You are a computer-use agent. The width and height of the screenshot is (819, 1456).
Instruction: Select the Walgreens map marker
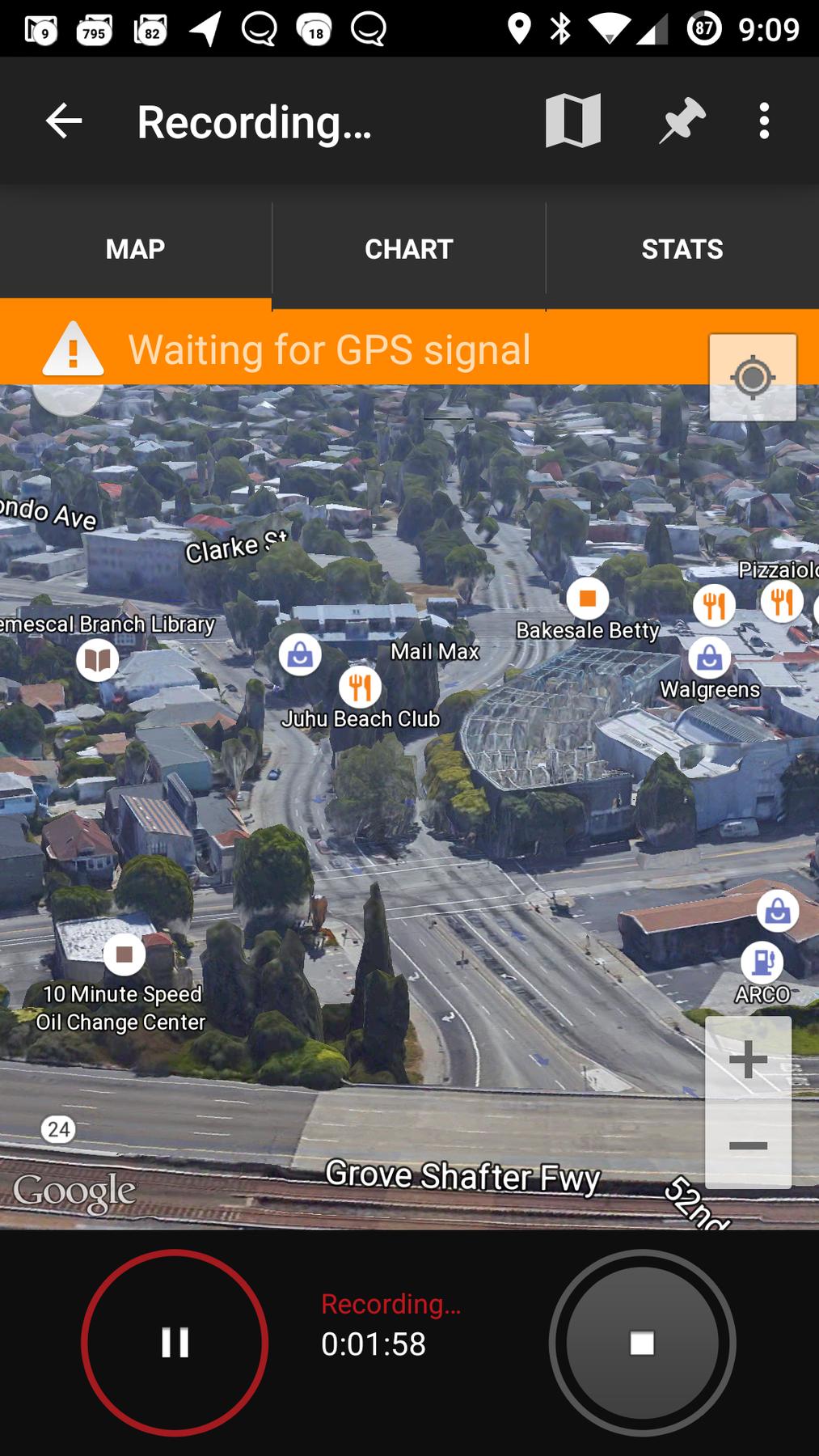tap(709, 658)
